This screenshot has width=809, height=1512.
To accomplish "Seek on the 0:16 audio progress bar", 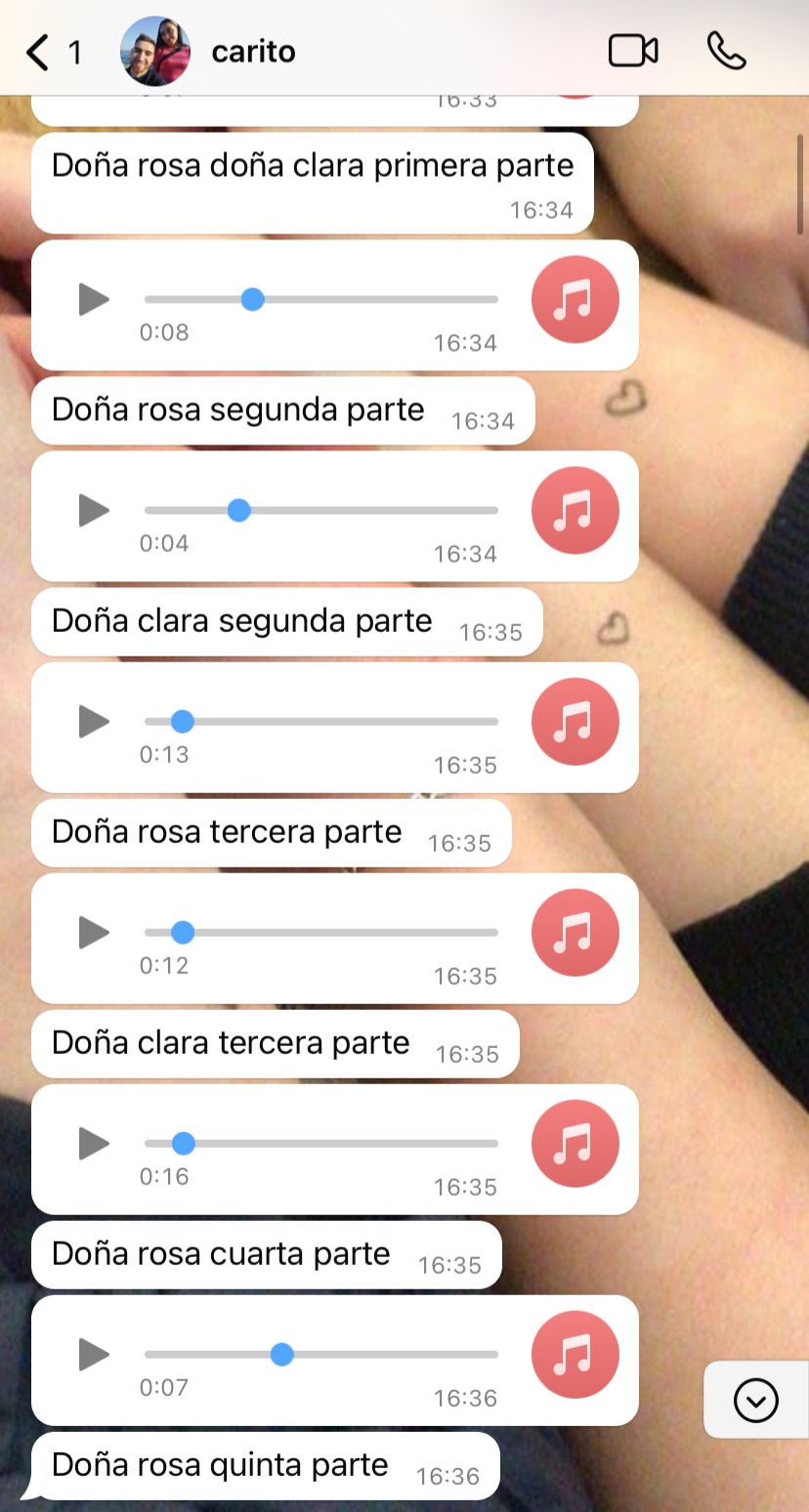I will tap(322, 1144).
